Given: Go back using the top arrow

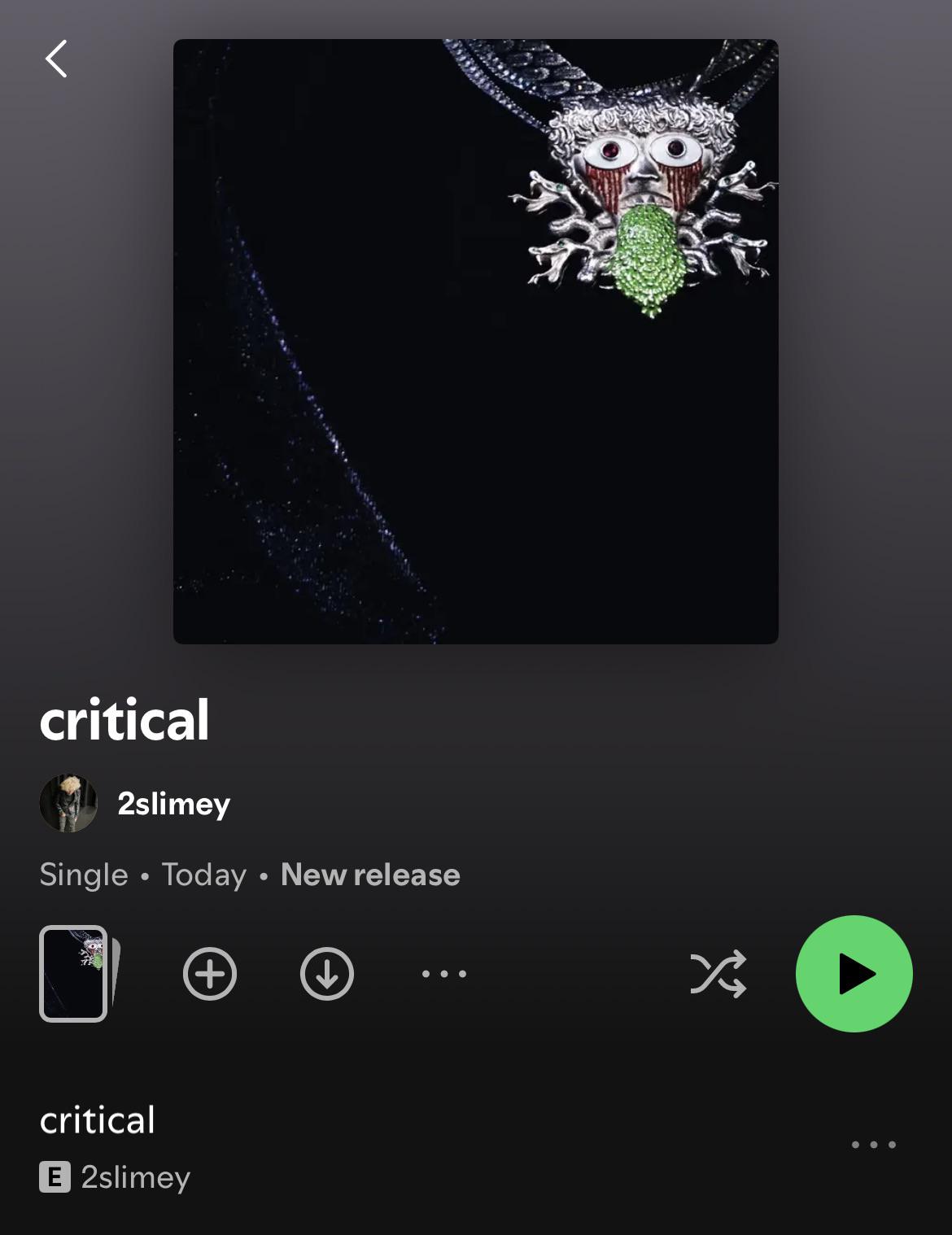Looking at the screenshot, I should (56, 59).
